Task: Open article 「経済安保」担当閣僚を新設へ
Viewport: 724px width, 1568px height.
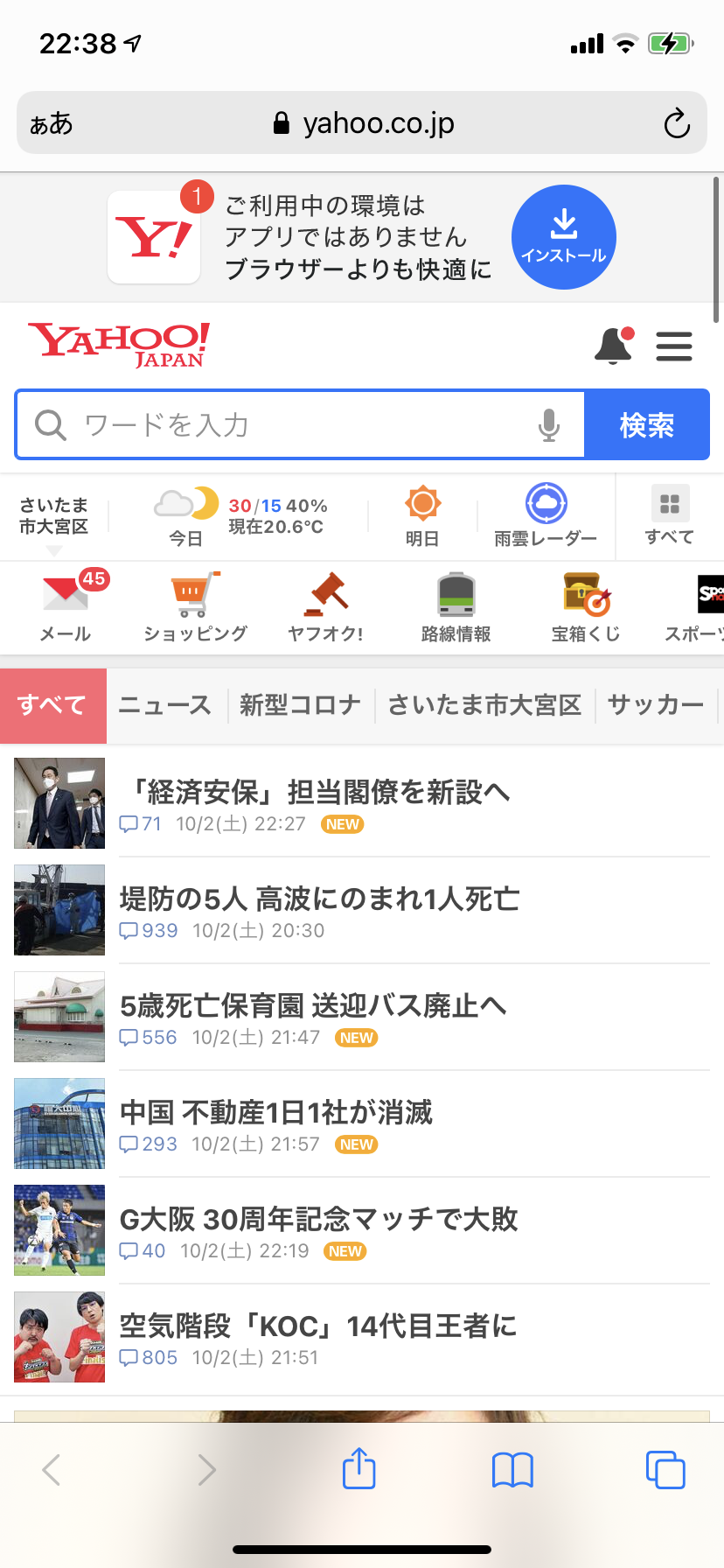Action: tap(315, 793)
